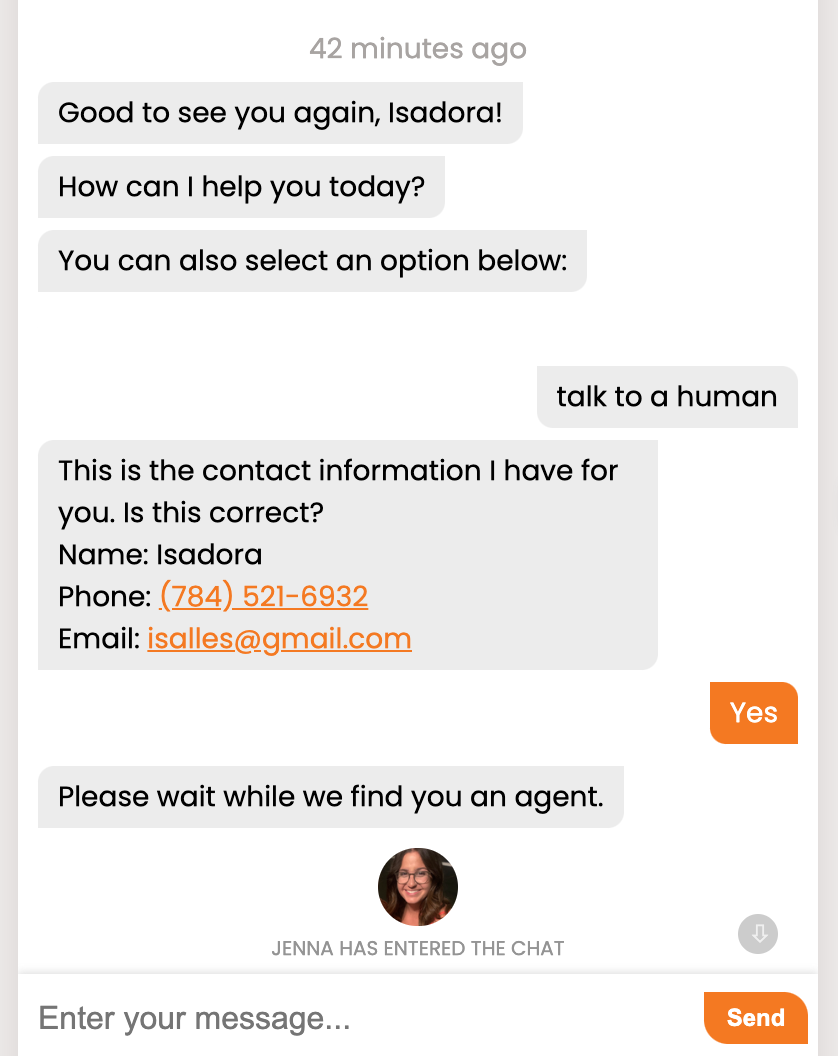The height and width of the screenshot is (1056, 838).
Task: Focus the Enter your message field
Action: point(360,1018)
